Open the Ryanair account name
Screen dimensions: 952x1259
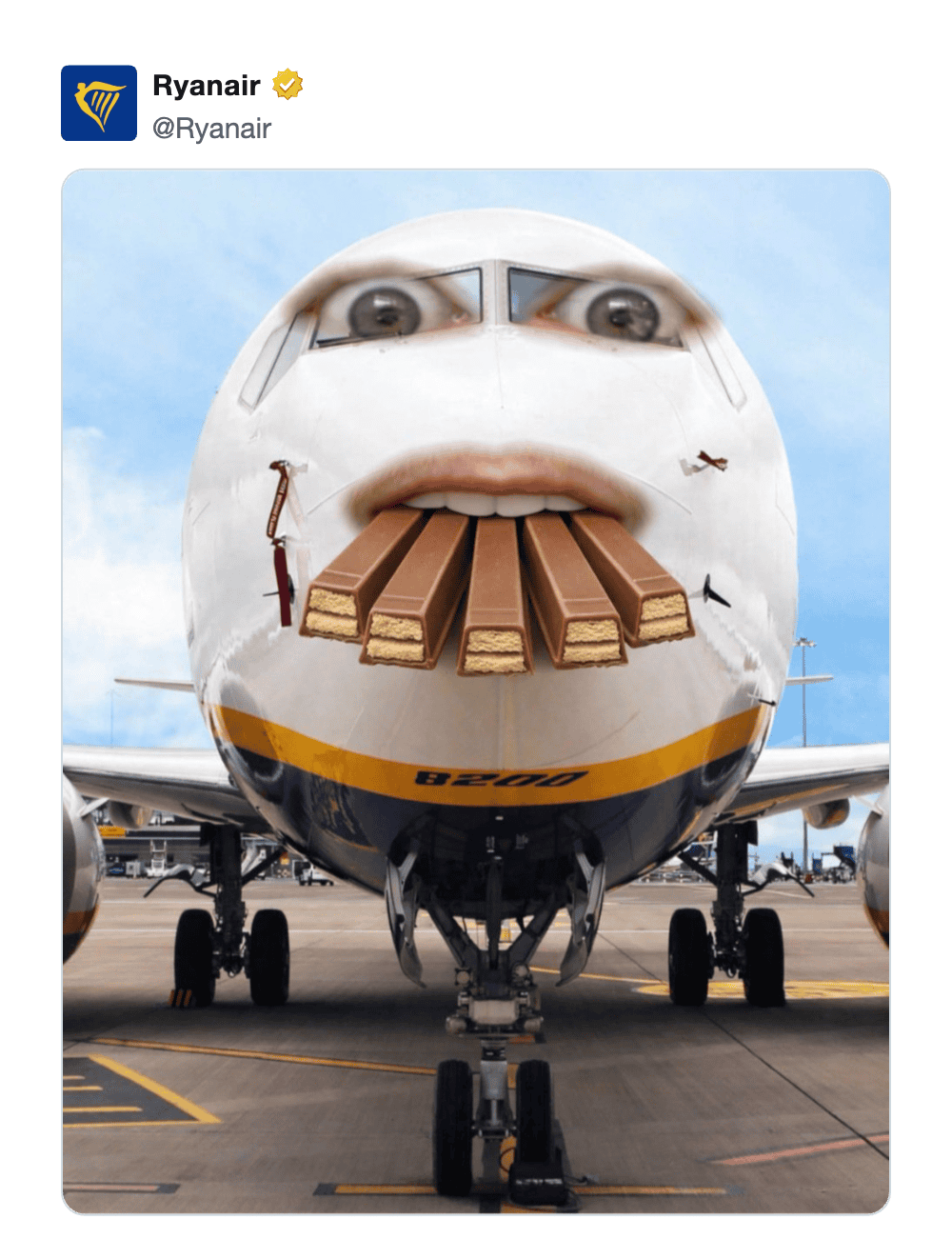point(207,86)
